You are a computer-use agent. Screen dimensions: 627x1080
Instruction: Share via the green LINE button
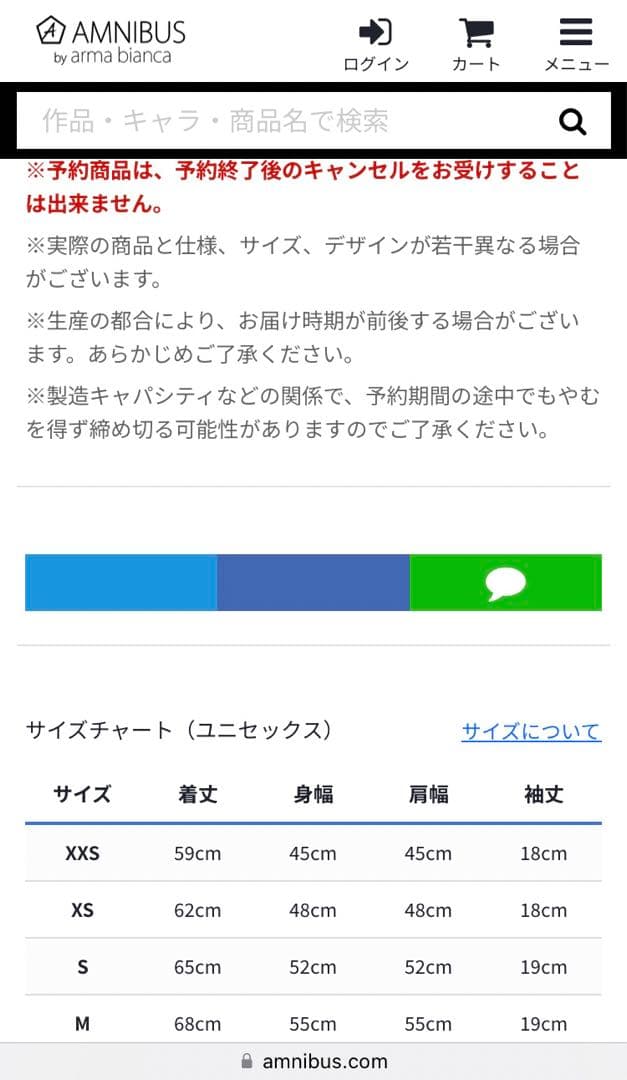point(506,582)
